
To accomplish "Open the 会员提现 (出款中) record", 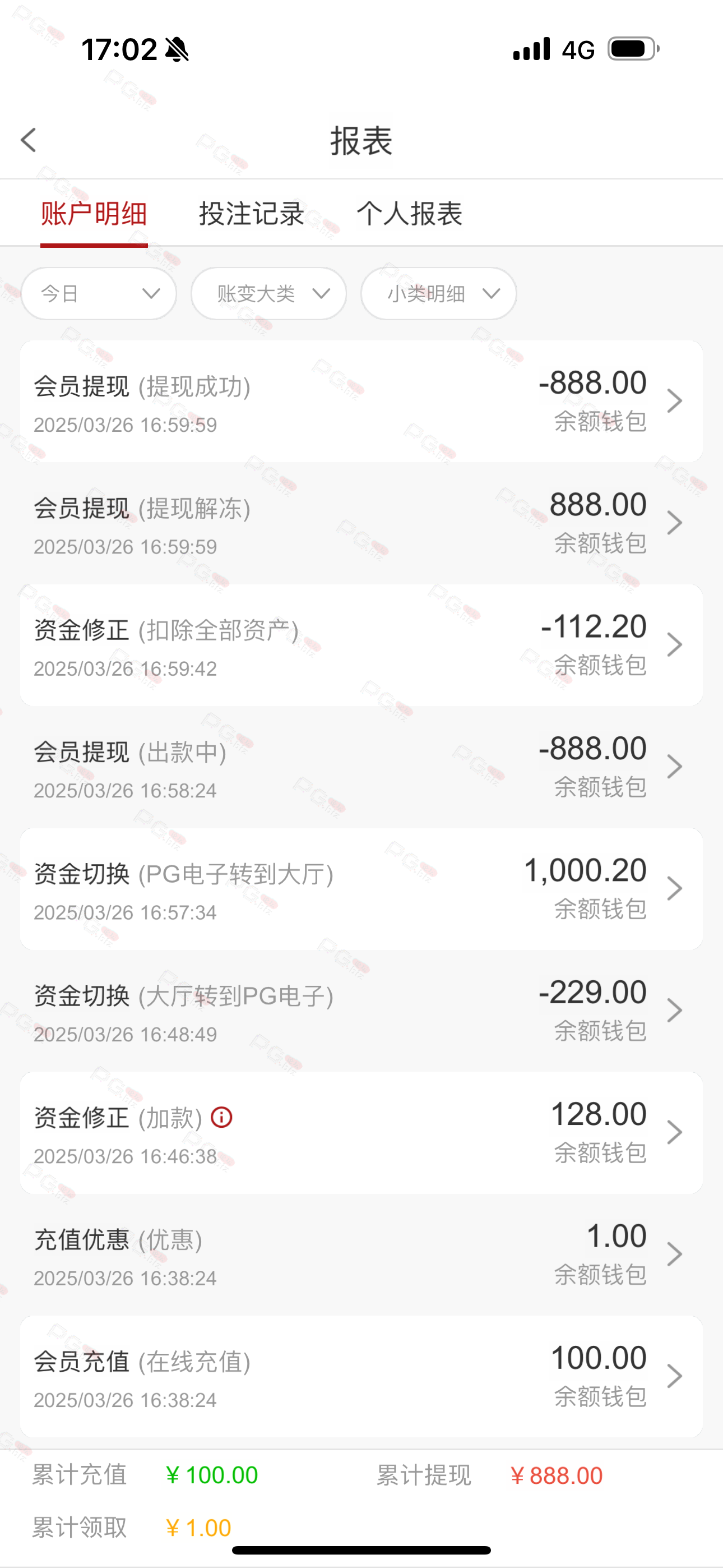I will click(x=361, y=767).
